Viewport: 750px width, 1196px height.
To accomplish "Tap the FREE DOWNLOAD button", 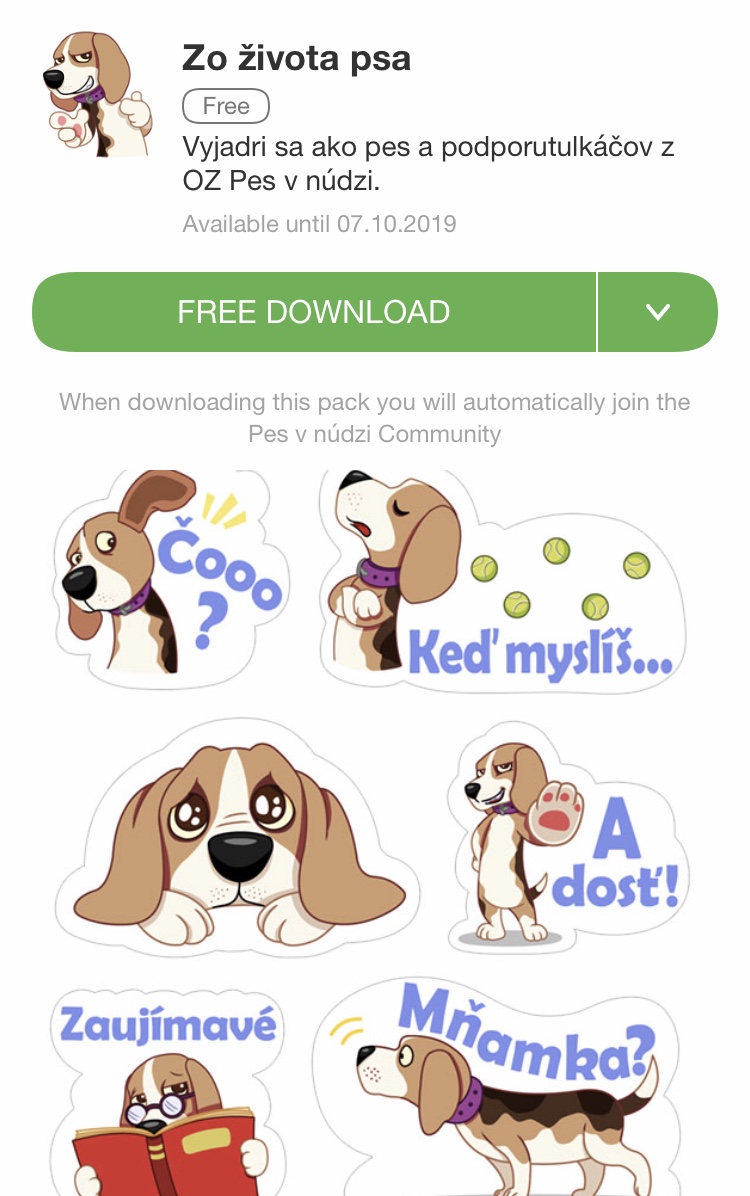I will click(314, 312).
